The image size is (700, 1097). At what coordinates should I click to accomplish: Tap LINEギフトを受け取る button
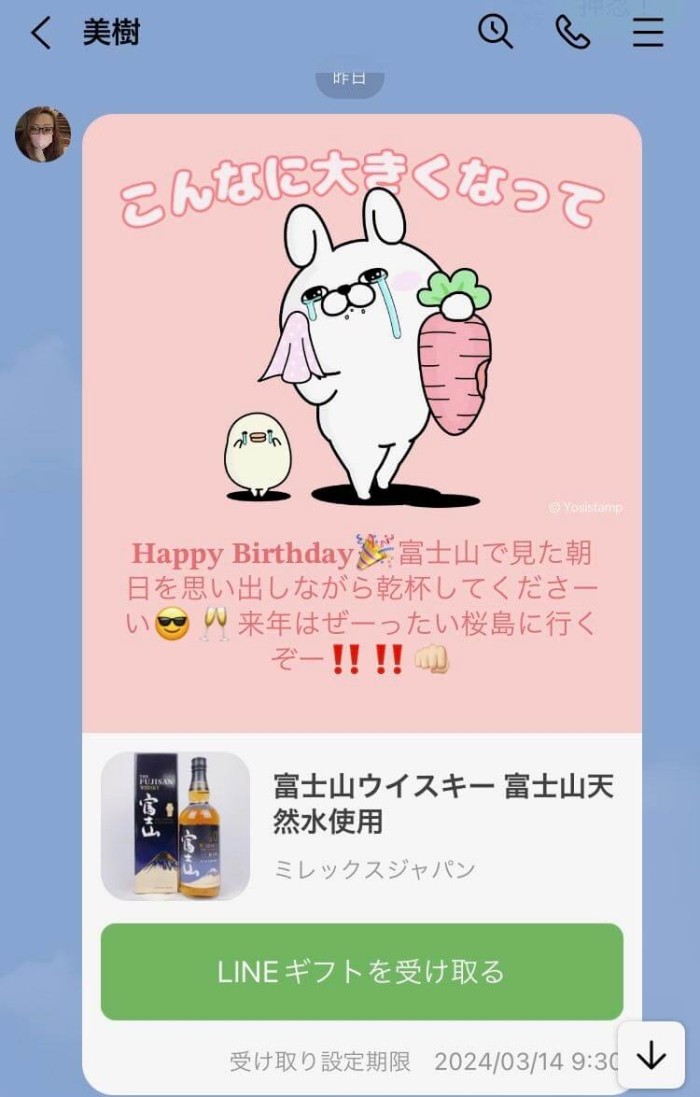pyautogui.click(x=361, y=971)
